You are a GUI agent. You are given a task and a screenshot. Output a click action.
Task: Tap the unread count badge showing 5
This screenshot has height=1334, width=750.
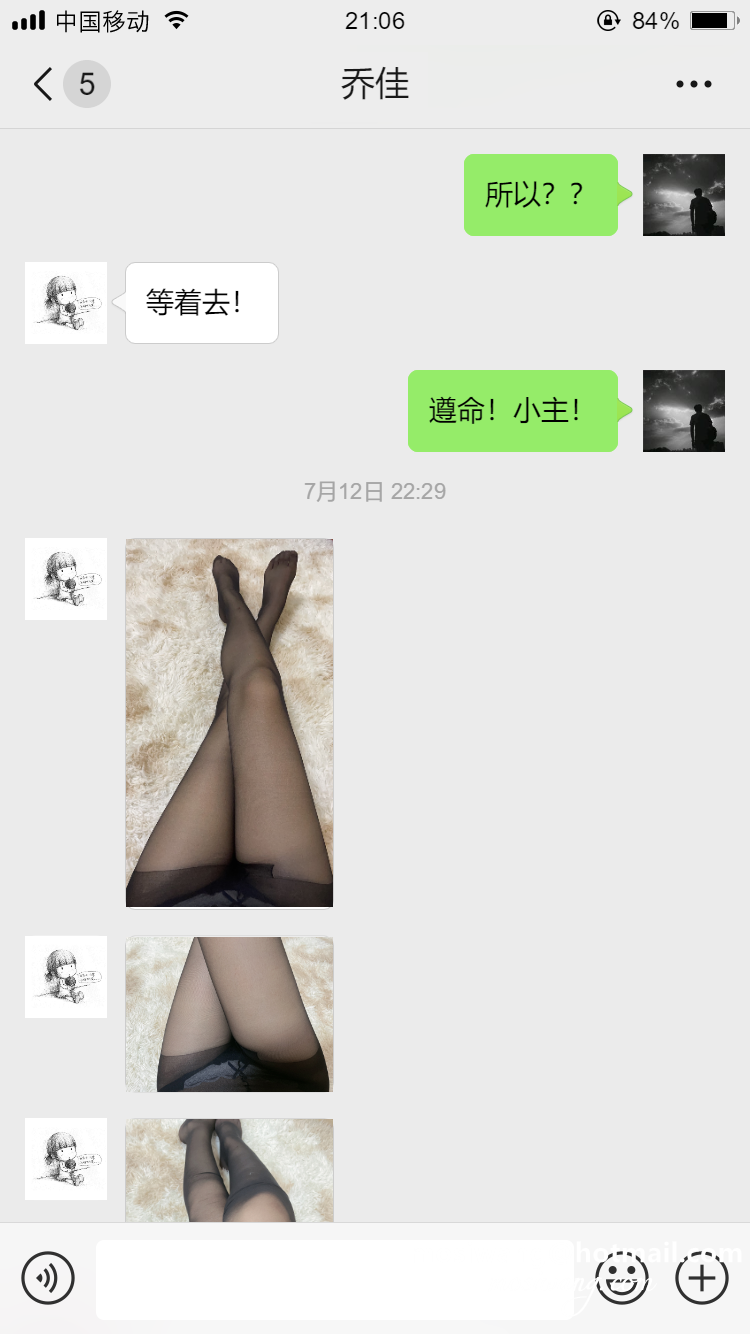point(87,84)
